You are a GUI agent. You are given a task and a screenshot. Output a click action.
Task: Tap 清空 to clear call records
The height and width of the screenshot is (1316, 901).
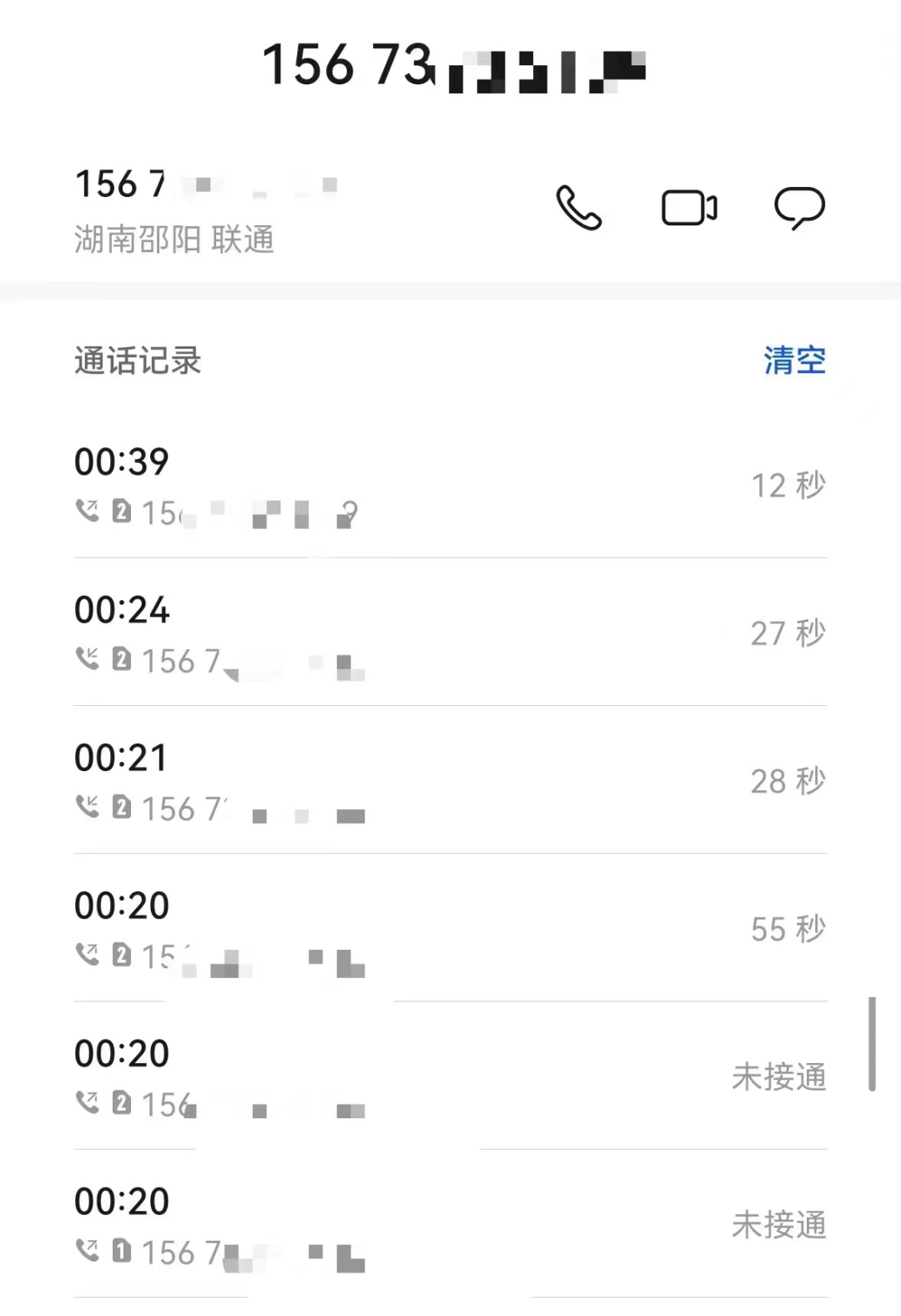(794, 361)
